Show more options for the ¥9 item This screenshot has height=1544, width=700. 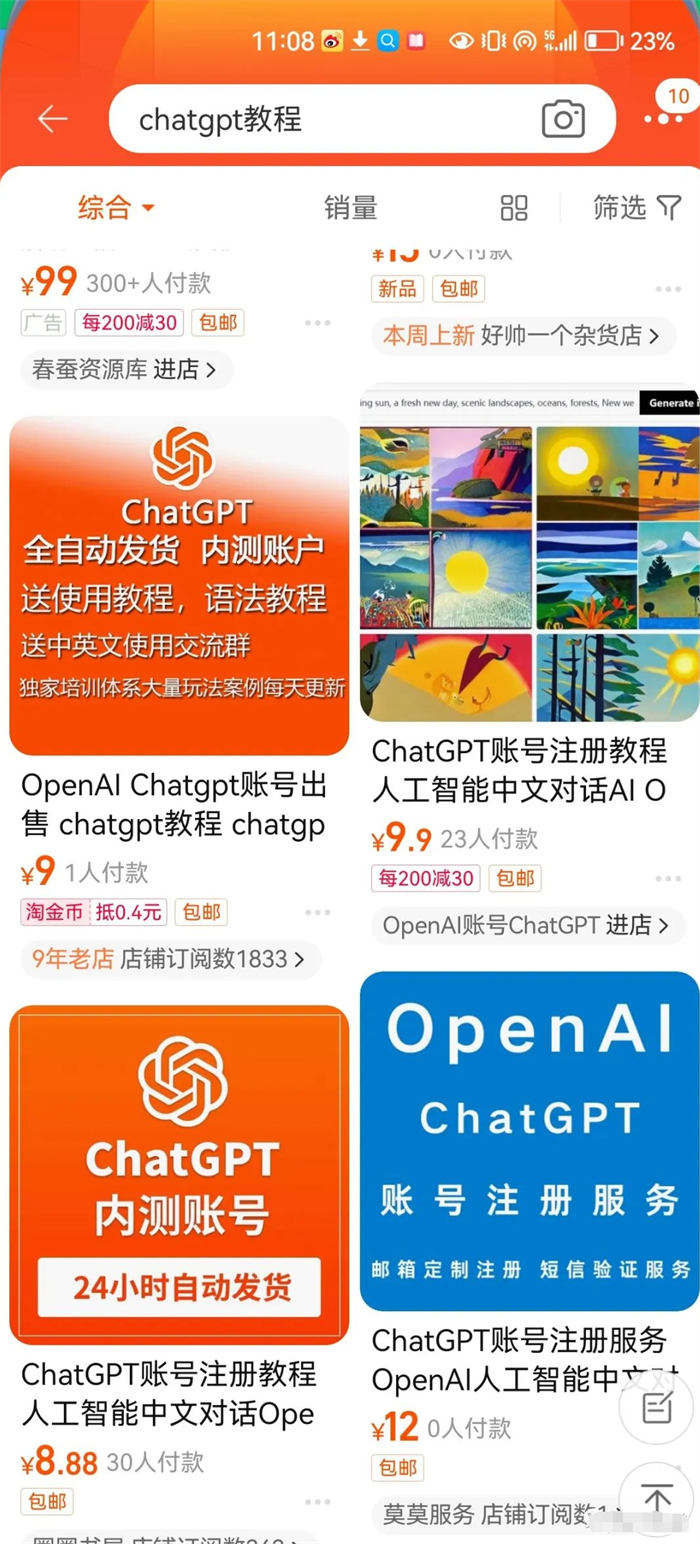pyautogui.click(x=317, y=912)
